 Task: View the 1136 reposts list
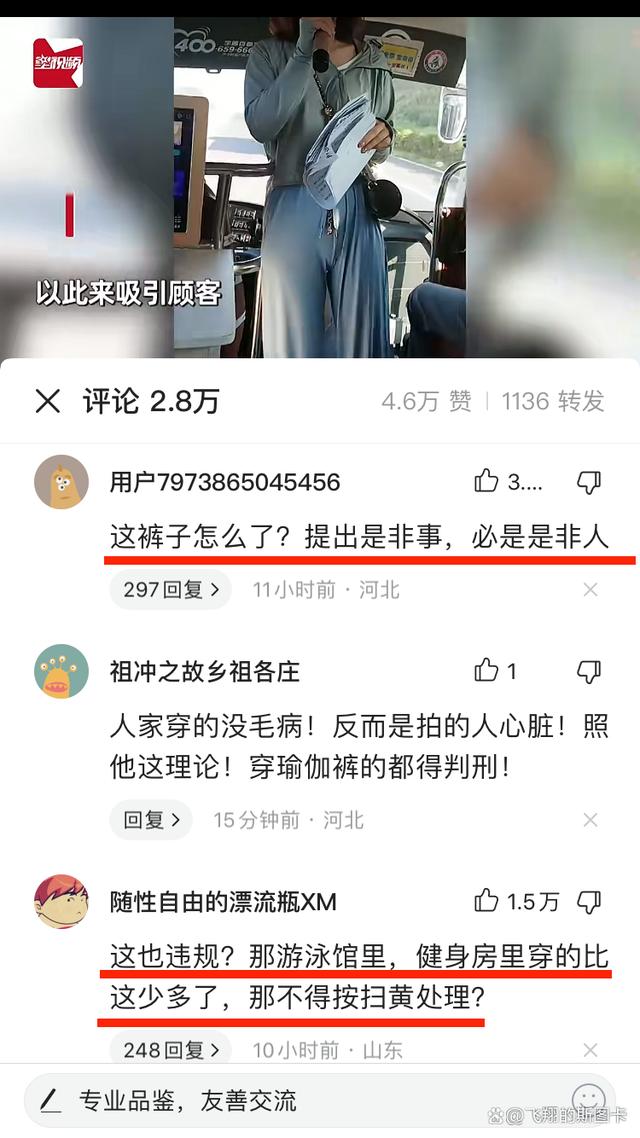553,402
